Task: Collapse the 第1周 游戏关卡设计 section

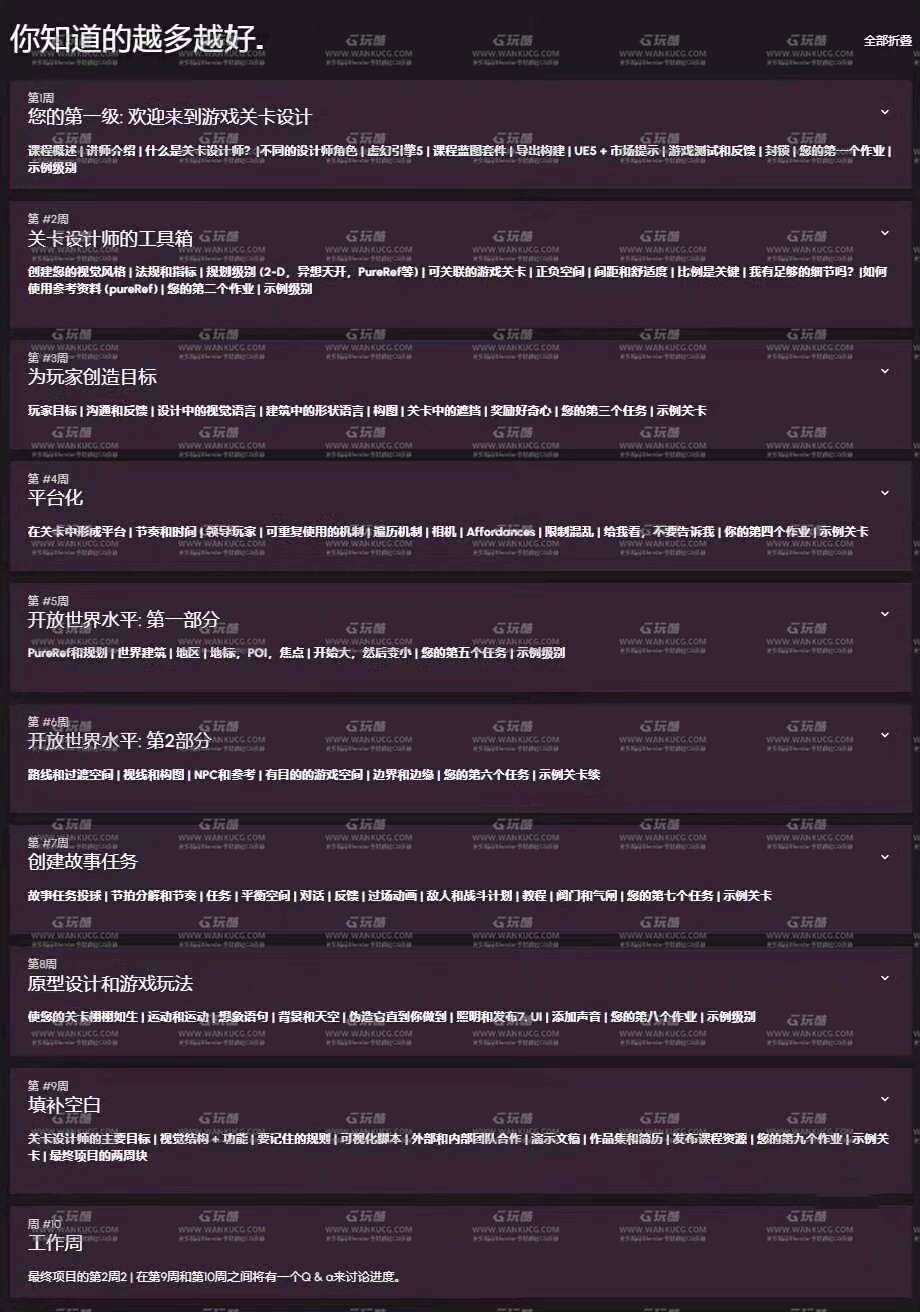Action: pos(884,112)
